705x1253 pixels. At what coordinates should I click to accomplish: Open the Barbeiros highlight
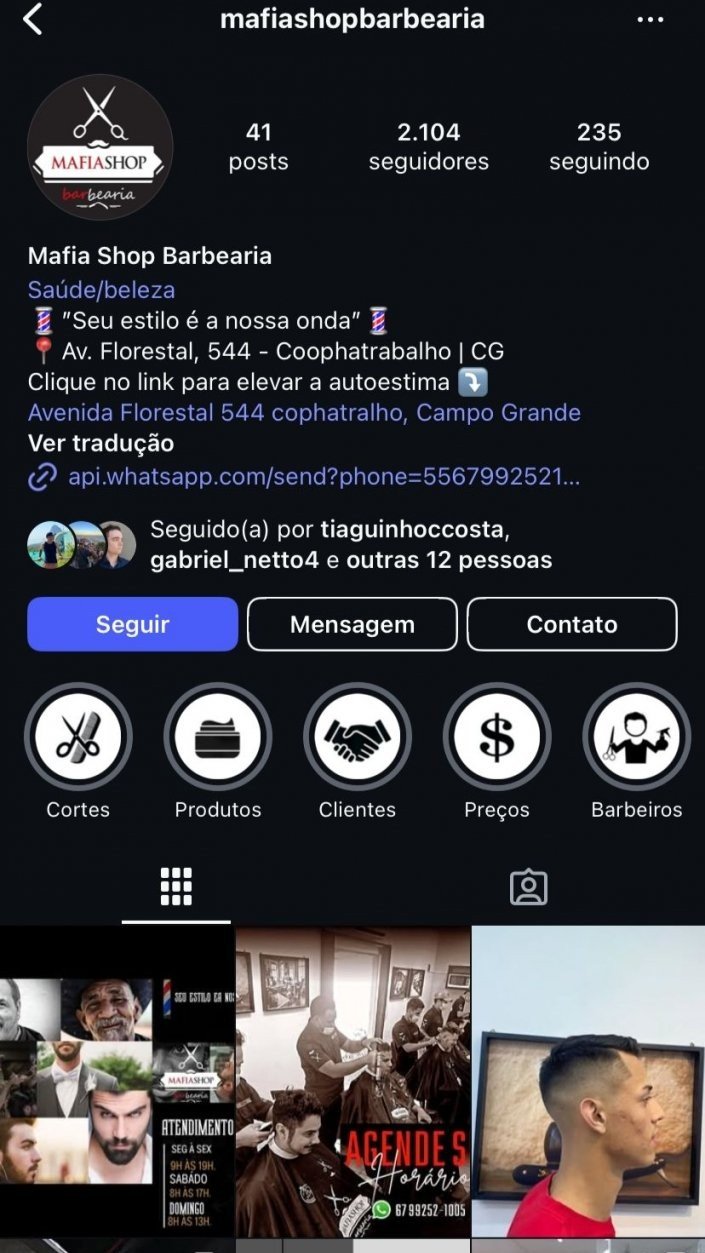click(636, 737)
